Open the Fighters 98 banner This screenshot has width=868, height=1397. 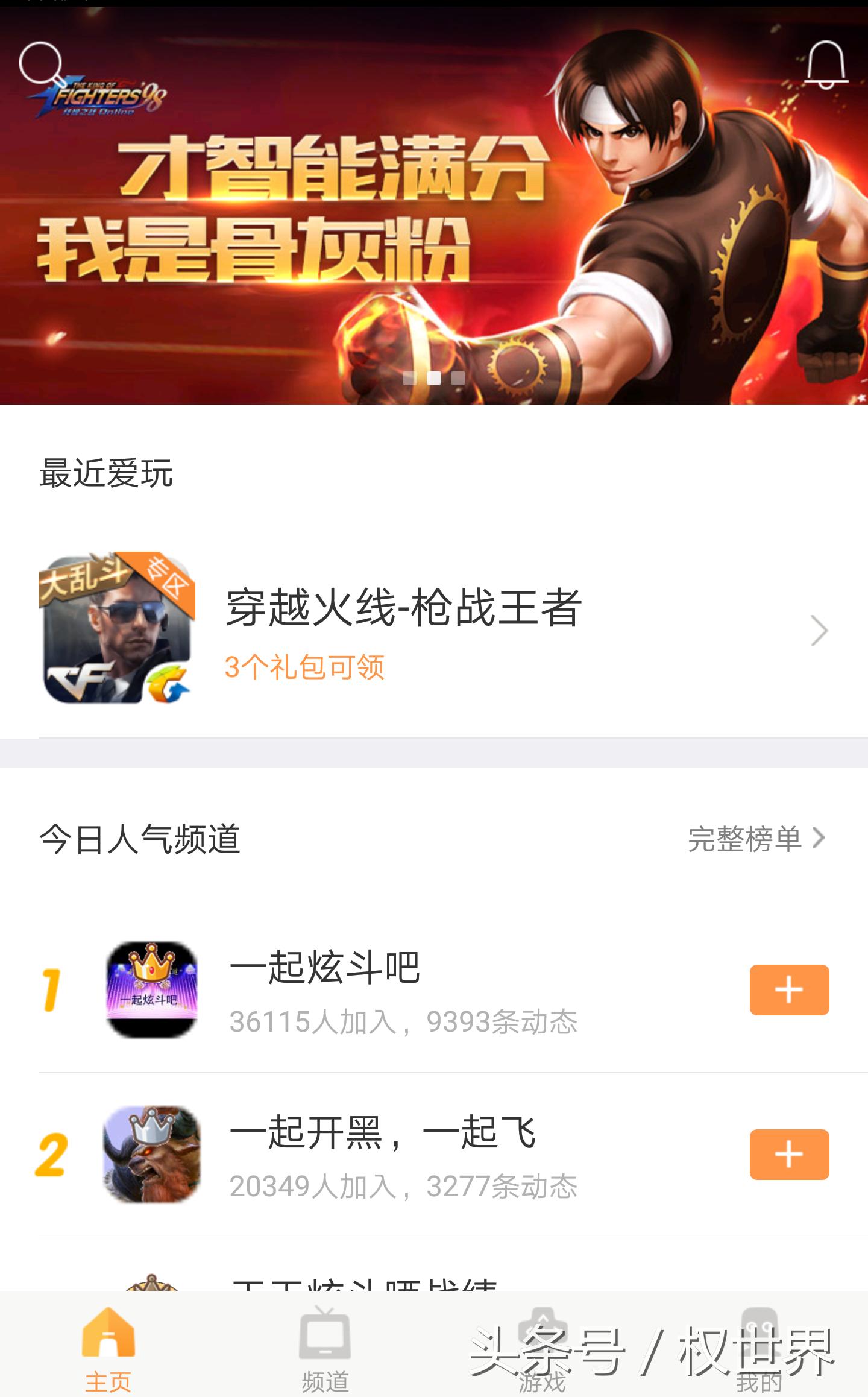tap(434, 205)
